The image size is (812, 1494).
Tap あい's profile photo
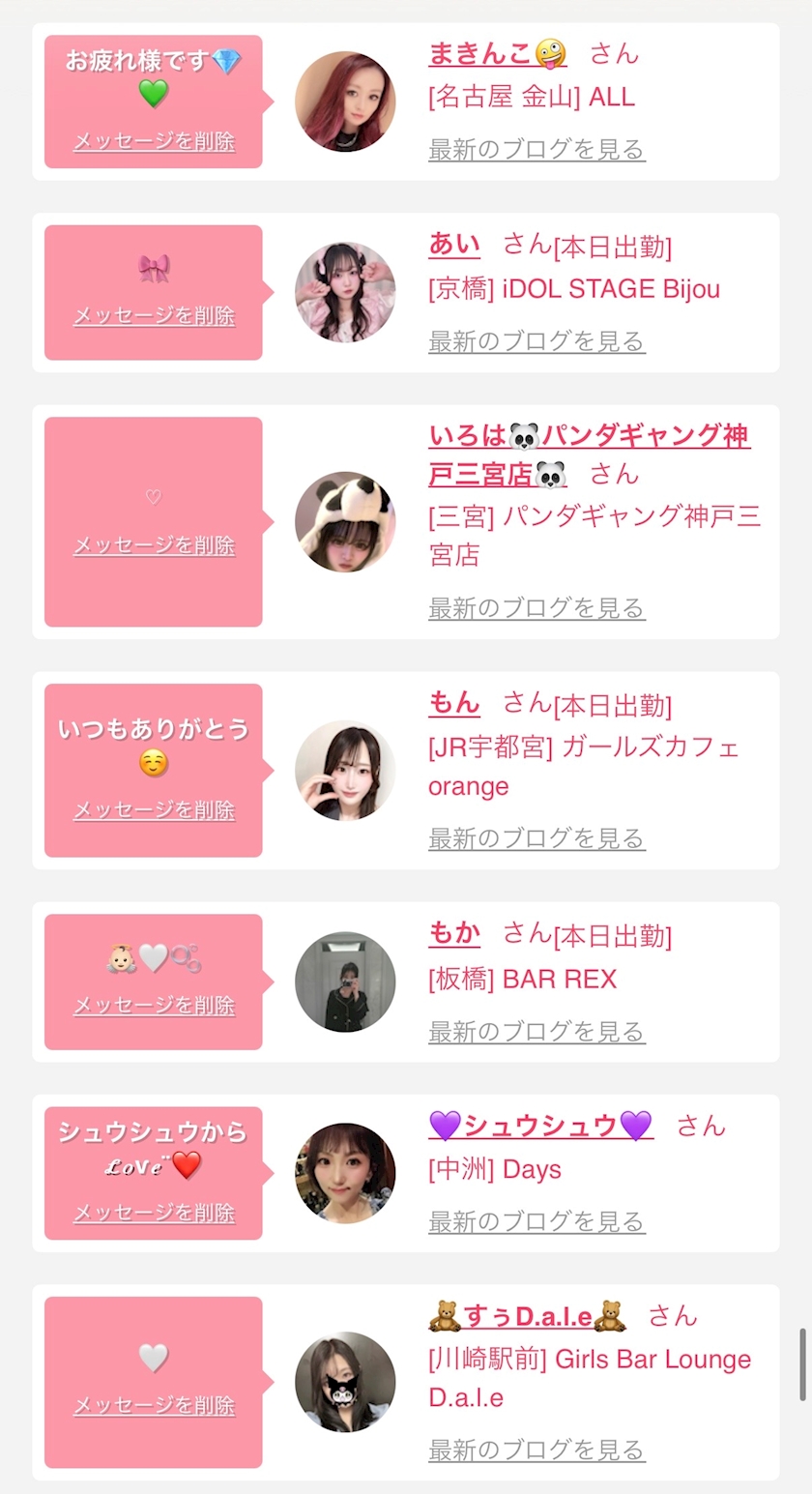345,292
